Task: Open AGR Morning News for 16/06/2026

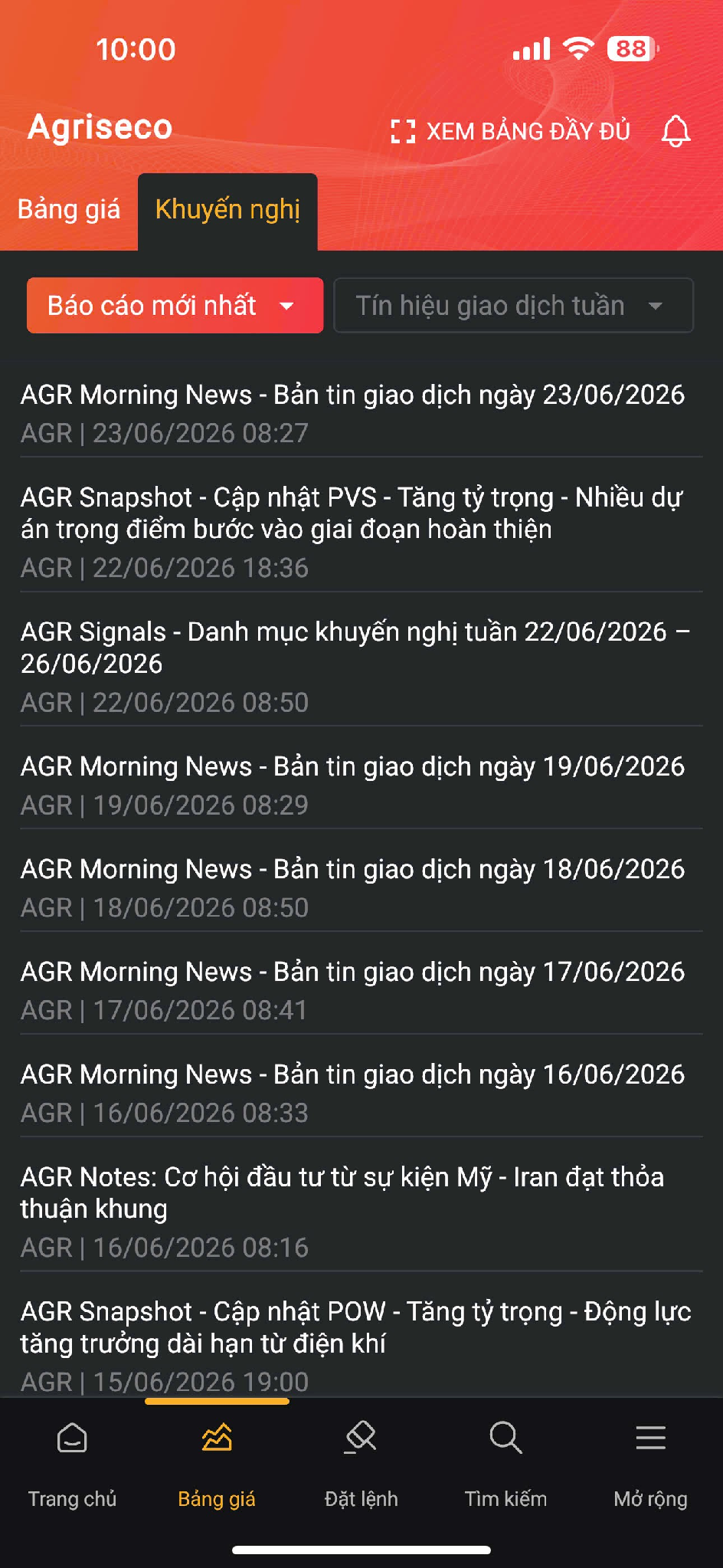Action: coord(361,1093)
